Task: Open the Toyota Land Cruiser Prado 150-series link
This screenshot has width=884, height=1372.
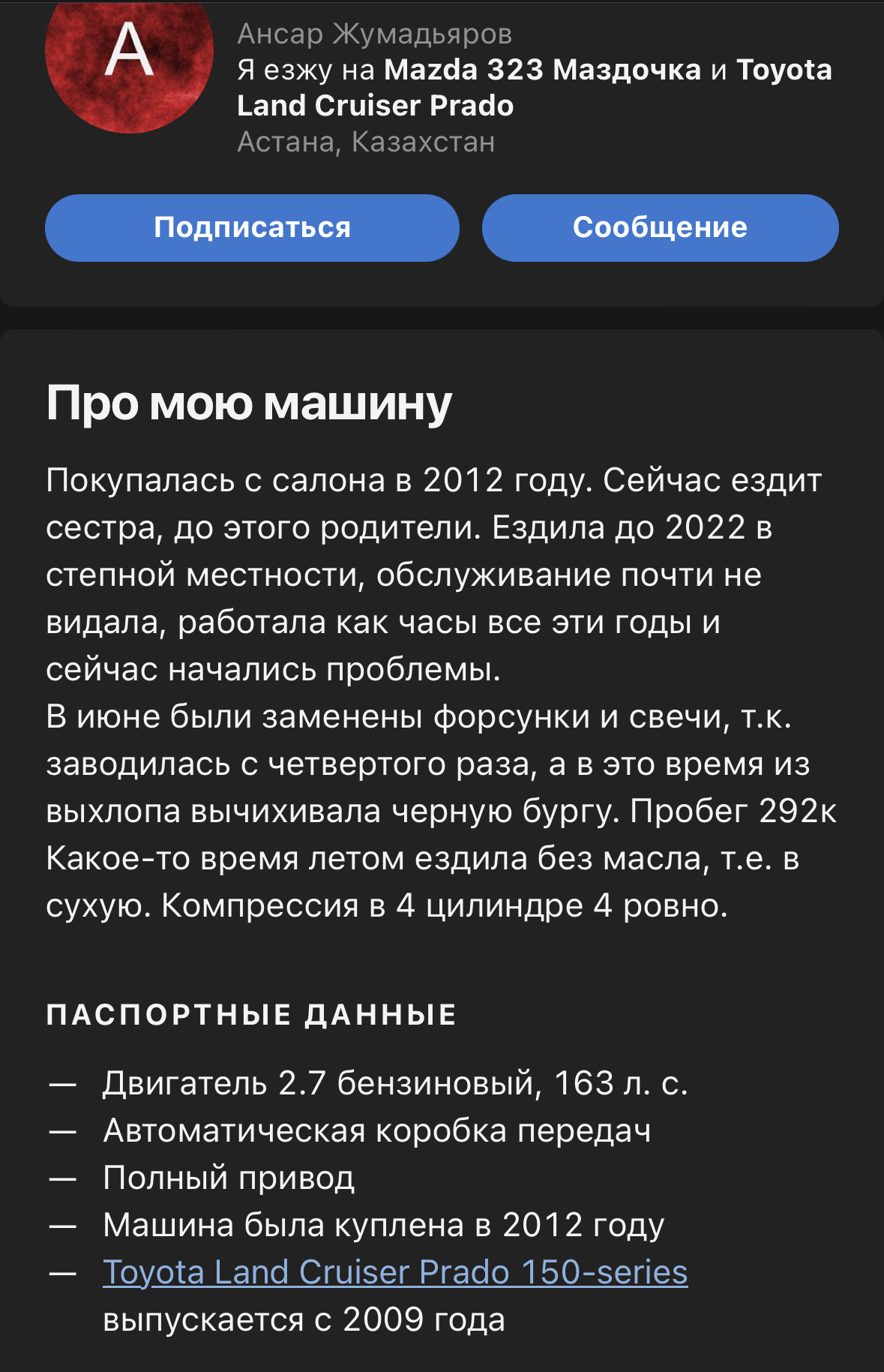Action: [395, 1272]
